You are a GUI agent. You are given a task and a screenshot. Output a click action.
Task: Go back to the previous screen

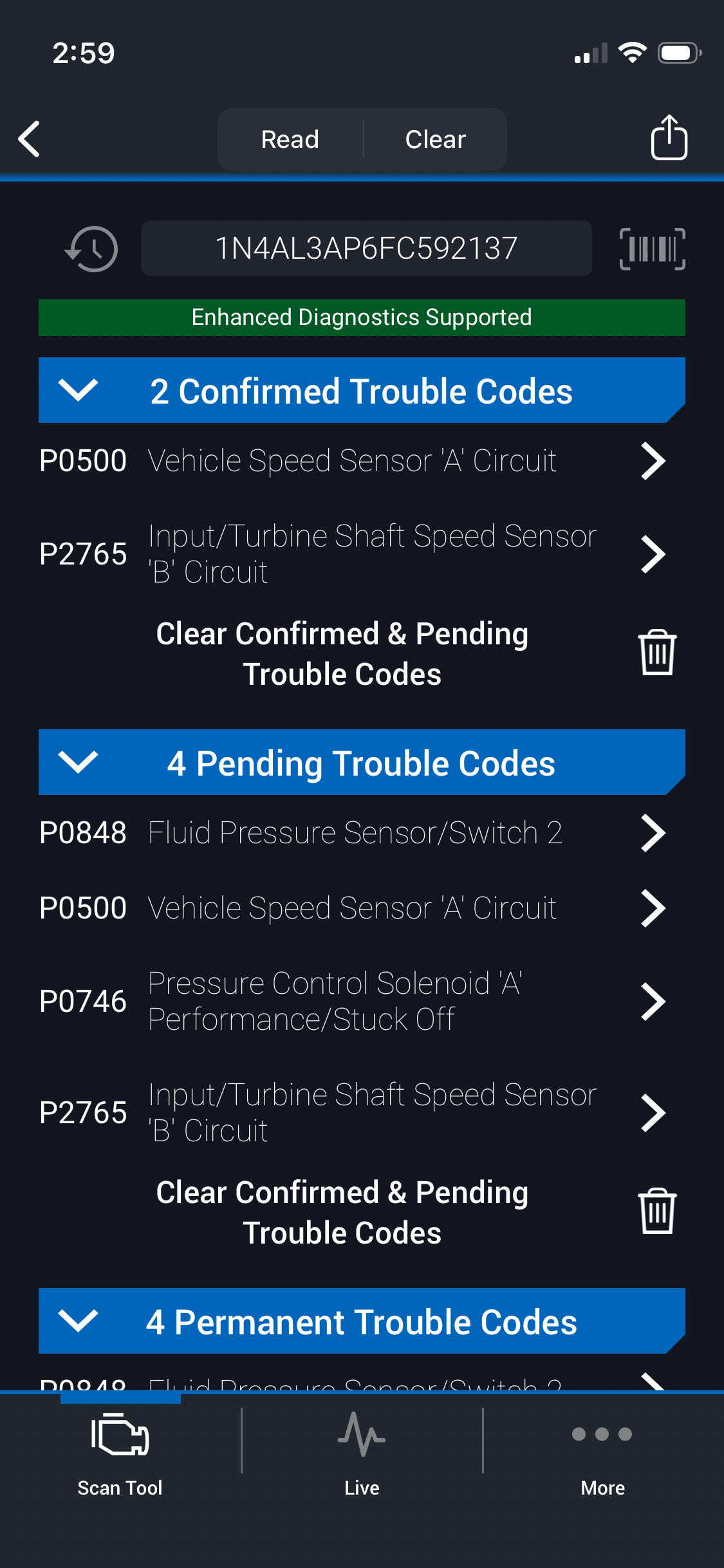click(x=30, y=139)
